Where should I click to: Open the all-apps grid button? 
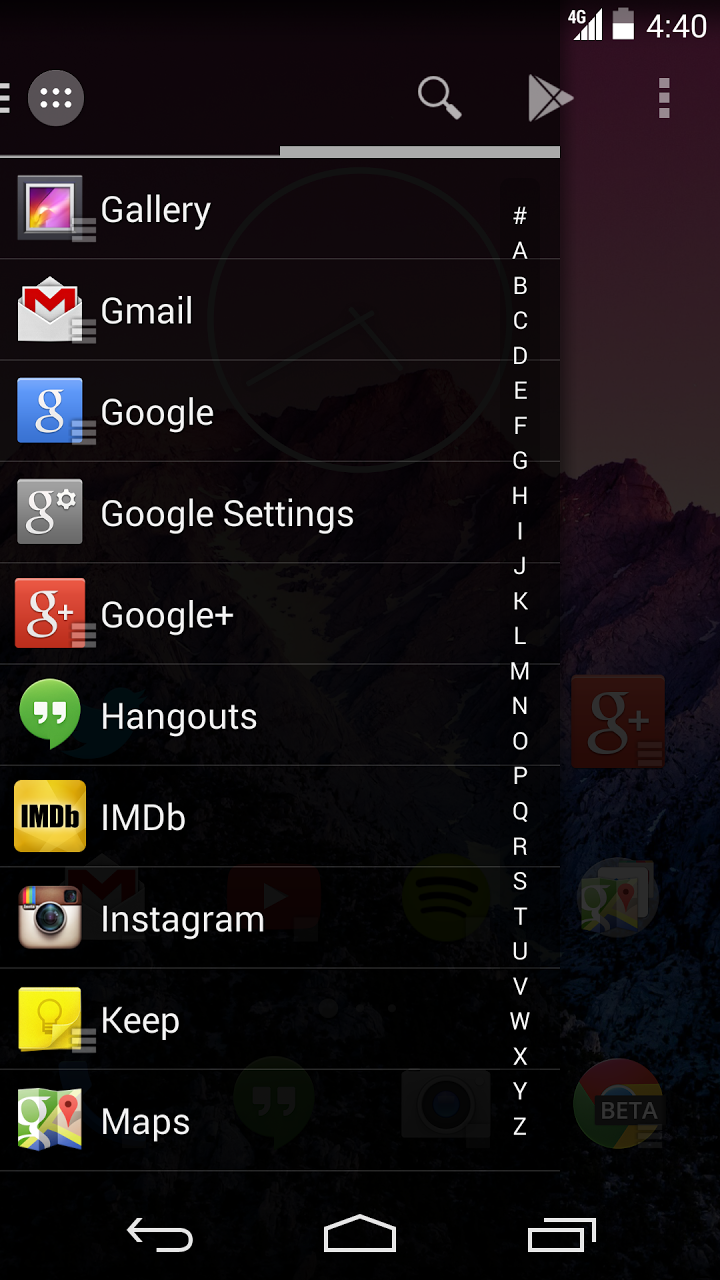click(x=56, y=98)
